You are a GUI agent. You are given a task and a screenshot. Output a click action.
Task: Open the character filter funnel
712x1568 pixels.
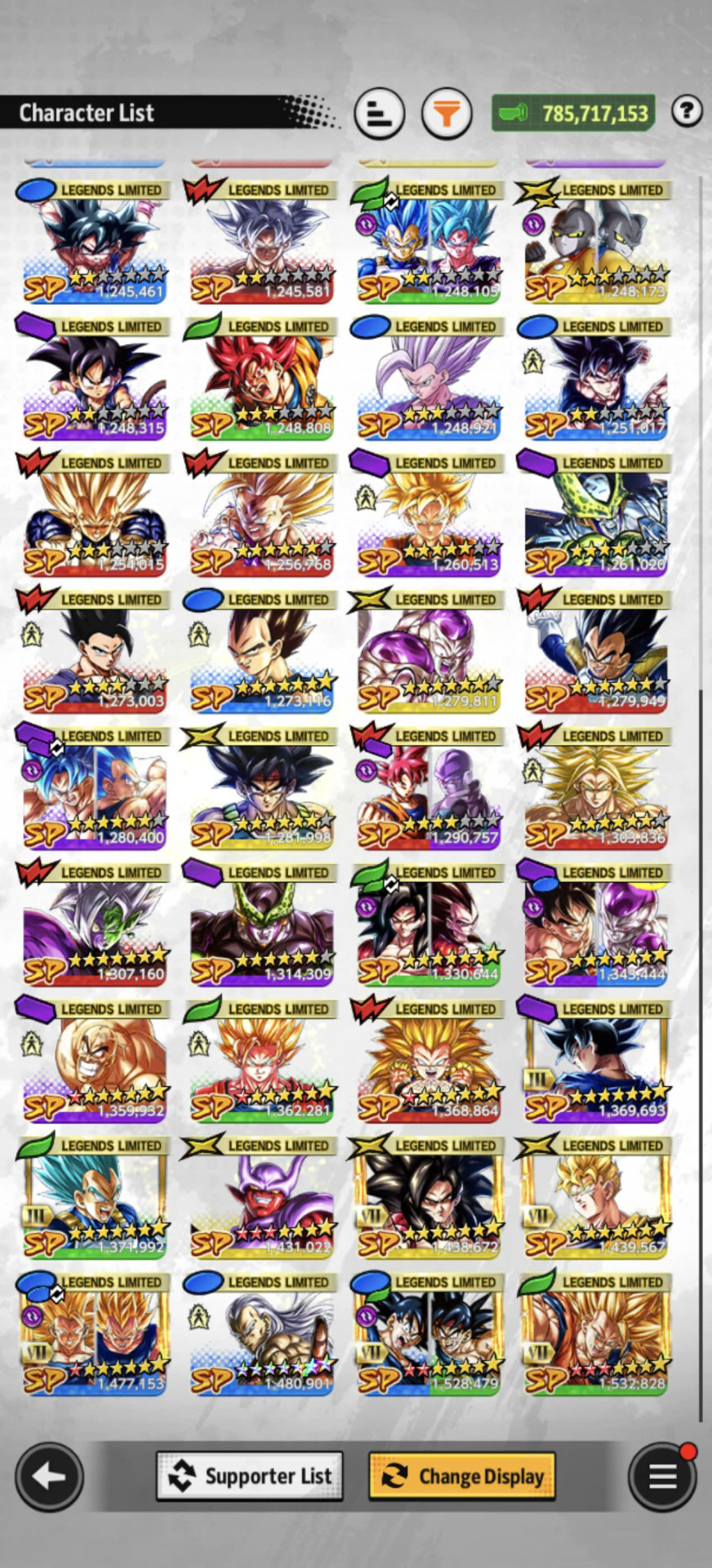[447, 114]
